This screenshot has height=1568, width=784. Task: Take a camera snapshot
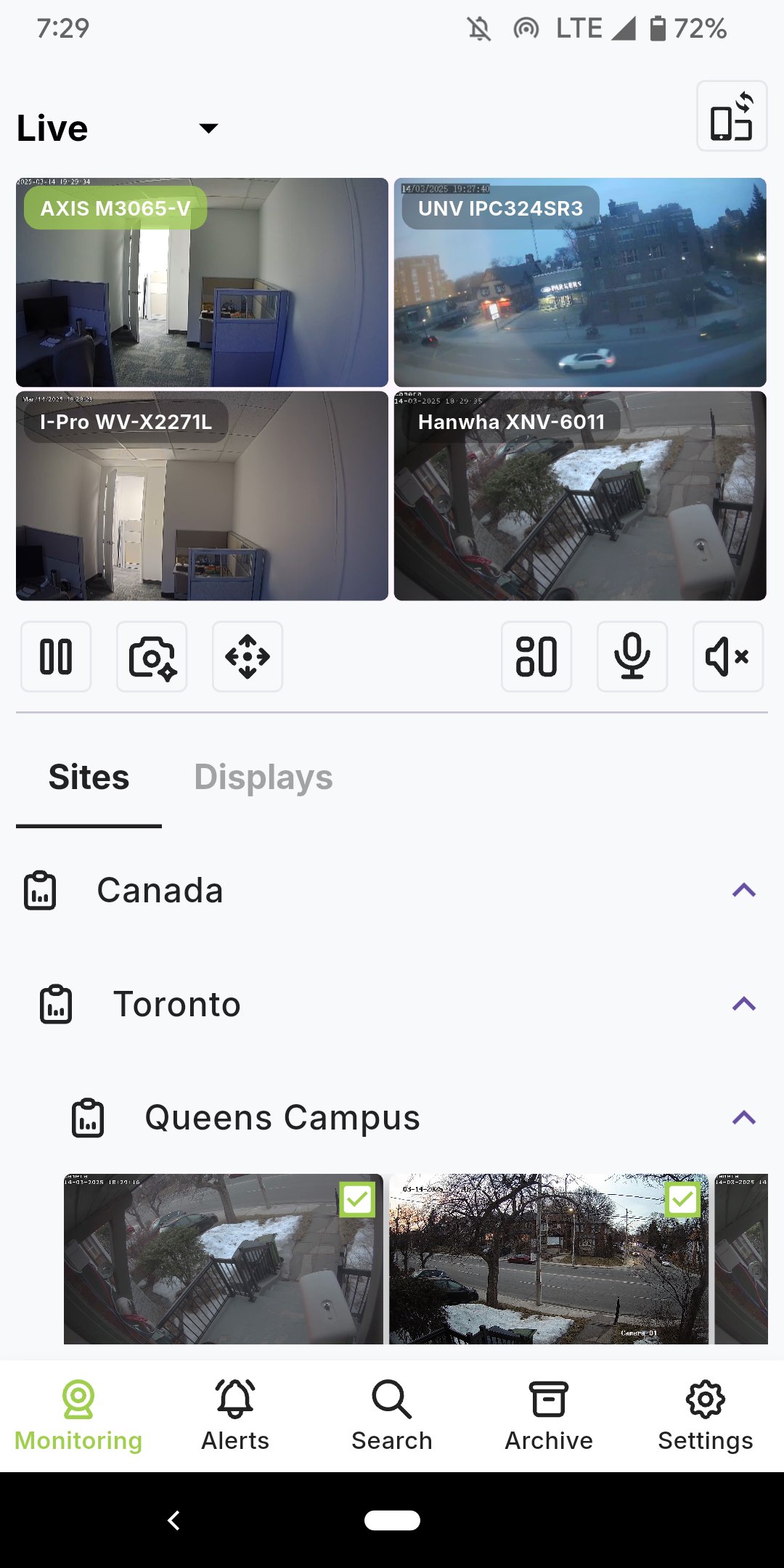(152, 657)
